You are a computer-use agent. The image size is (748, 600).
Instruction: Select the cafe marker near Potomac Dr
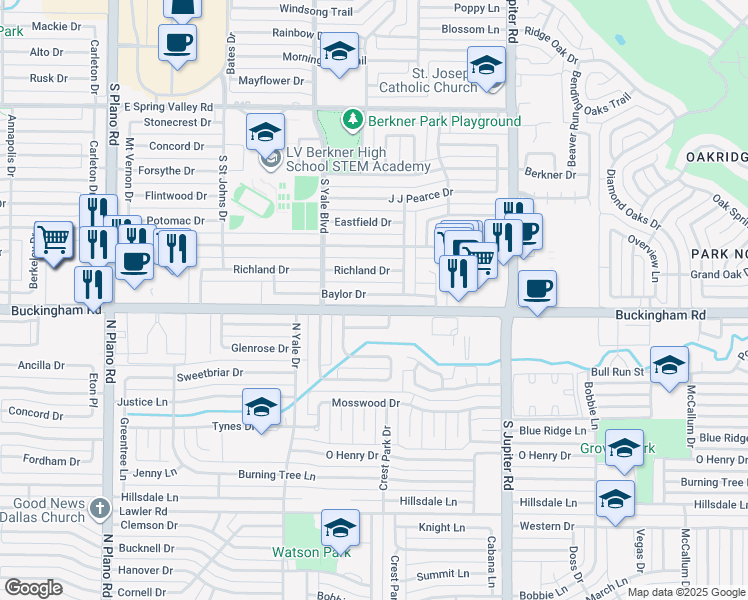[134, 262]
